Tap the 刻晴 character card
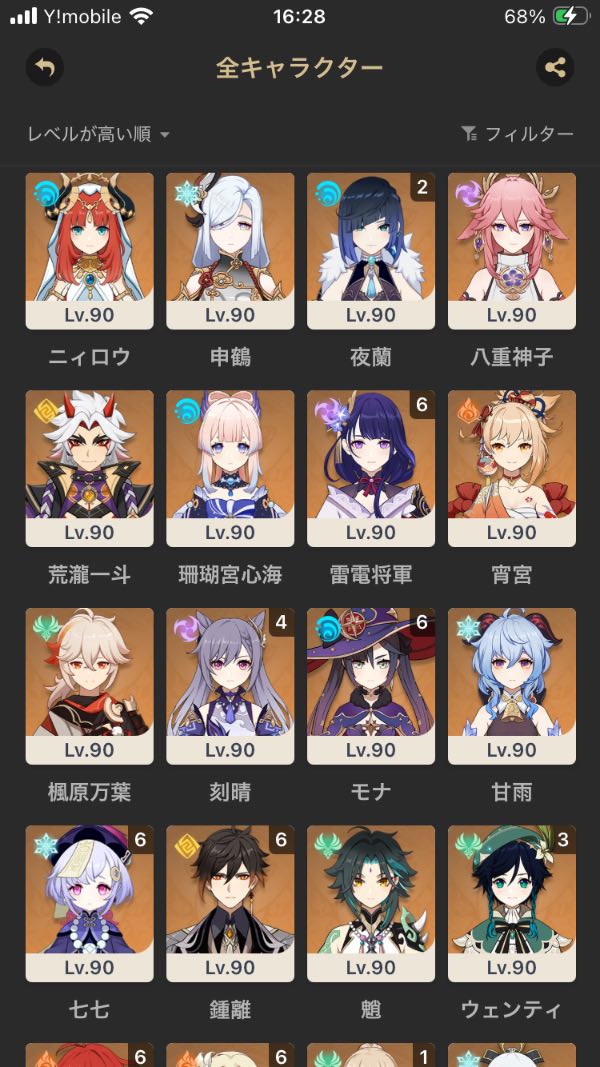The width and height of the screenshot is (600, 1067). pyautogui.click(x=230, y=685)
